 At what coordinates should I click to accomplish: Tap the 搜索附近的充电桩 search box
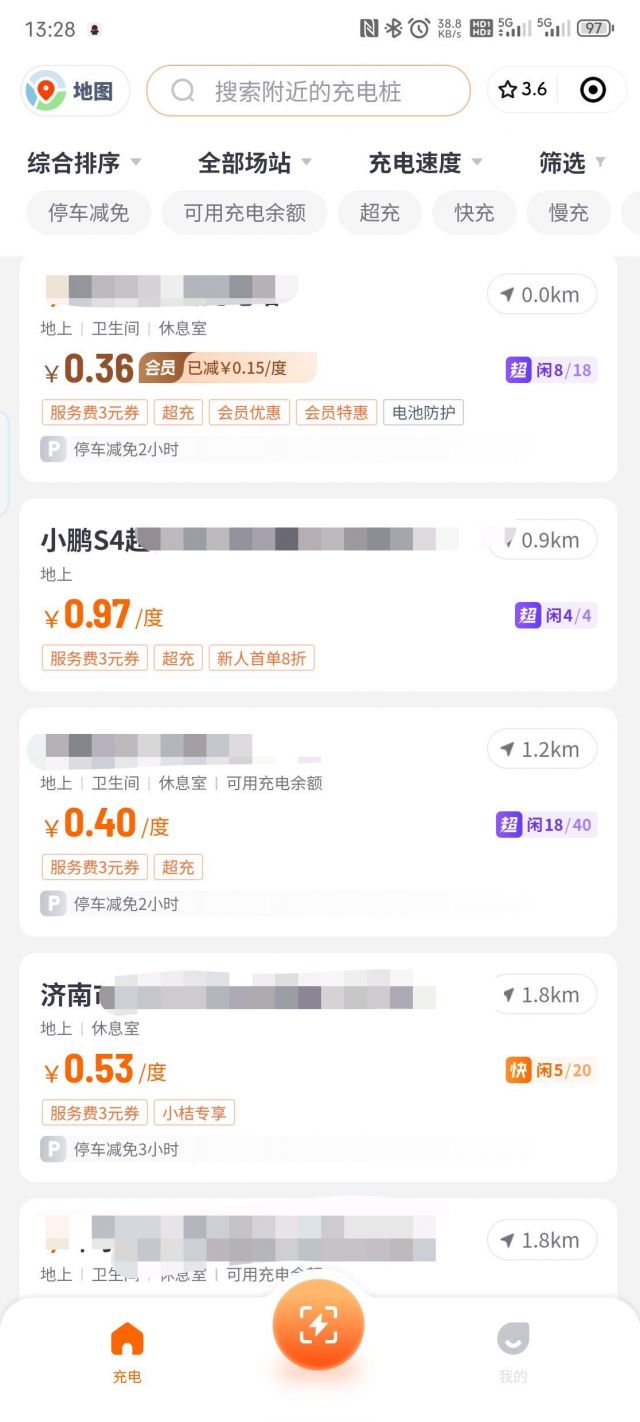(x=308, y=92)
